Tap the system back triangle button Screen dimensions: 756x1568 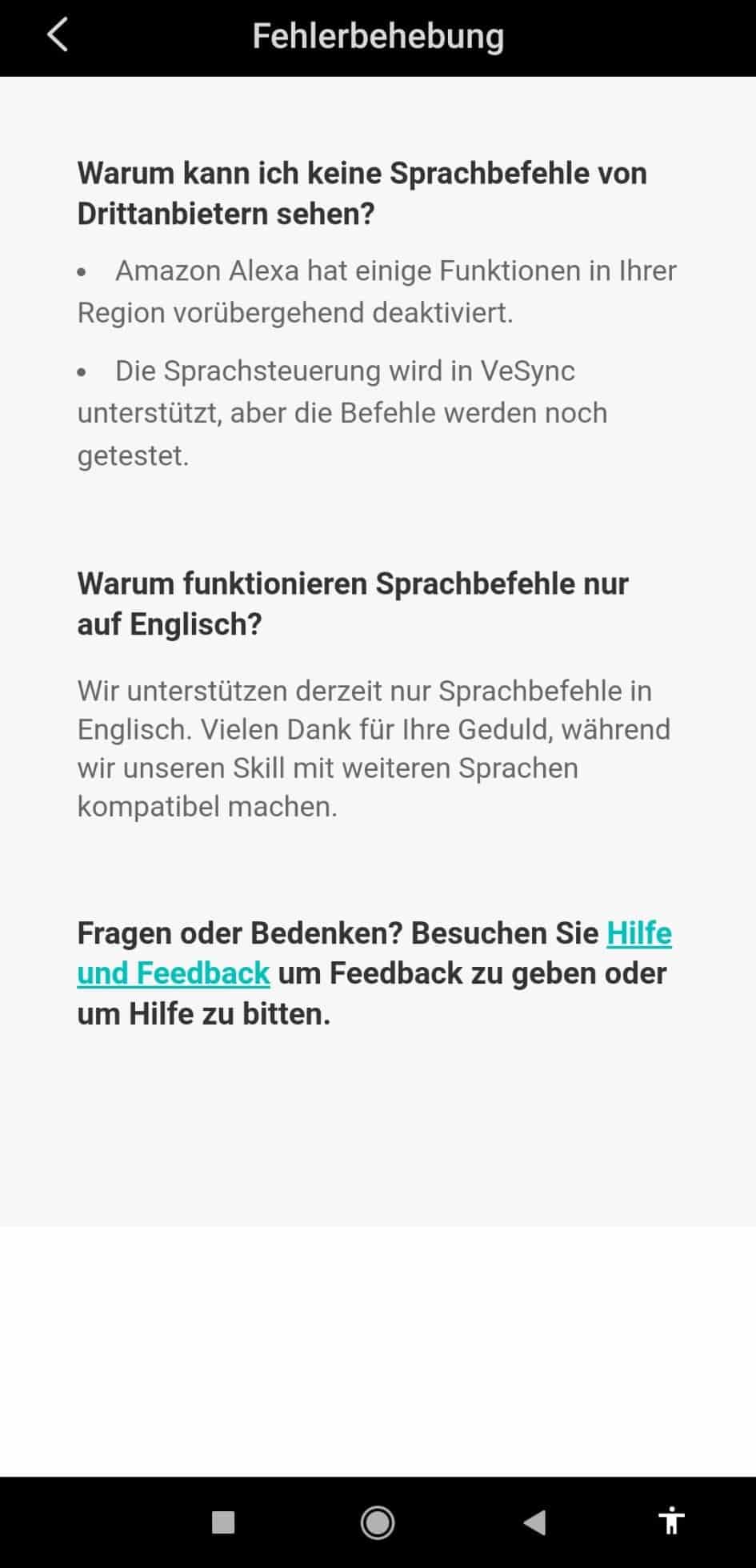click(x=534, y=1522)
